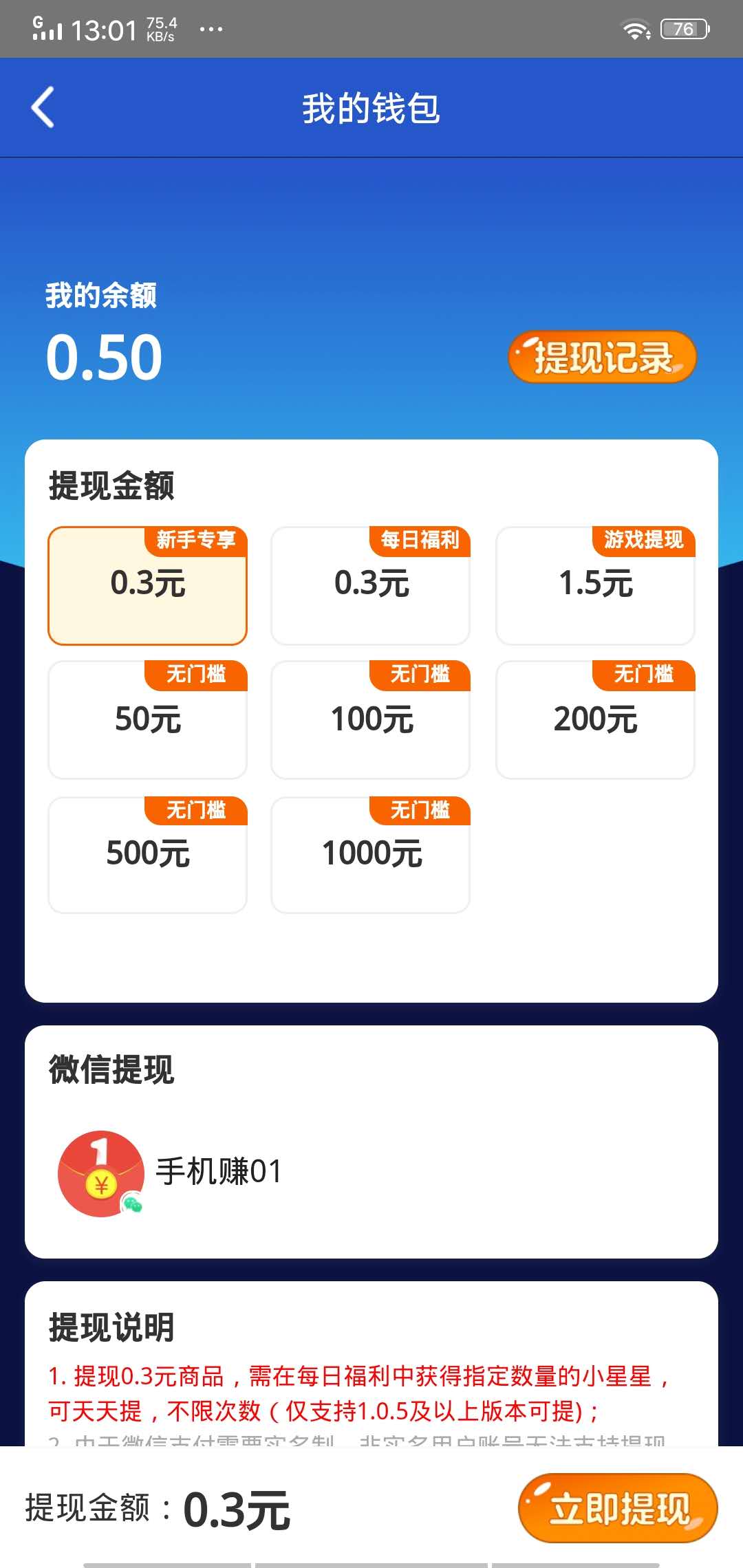Select the 无门槛 200元 amount
This screenshot has width=743, height=1568.
click(x=594, y=719)
